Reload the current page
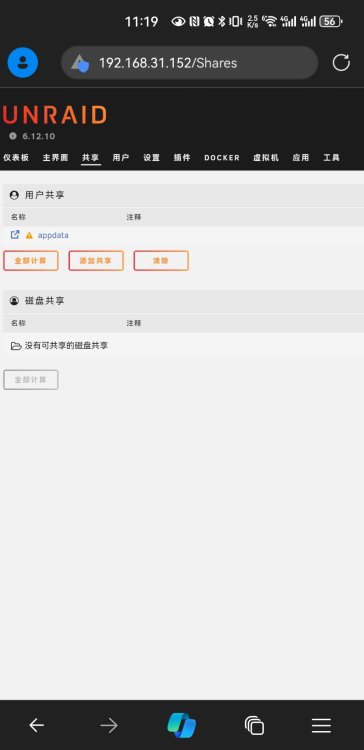Image resolution: width=364 pixels, height=750 pixels. (341, 63)
